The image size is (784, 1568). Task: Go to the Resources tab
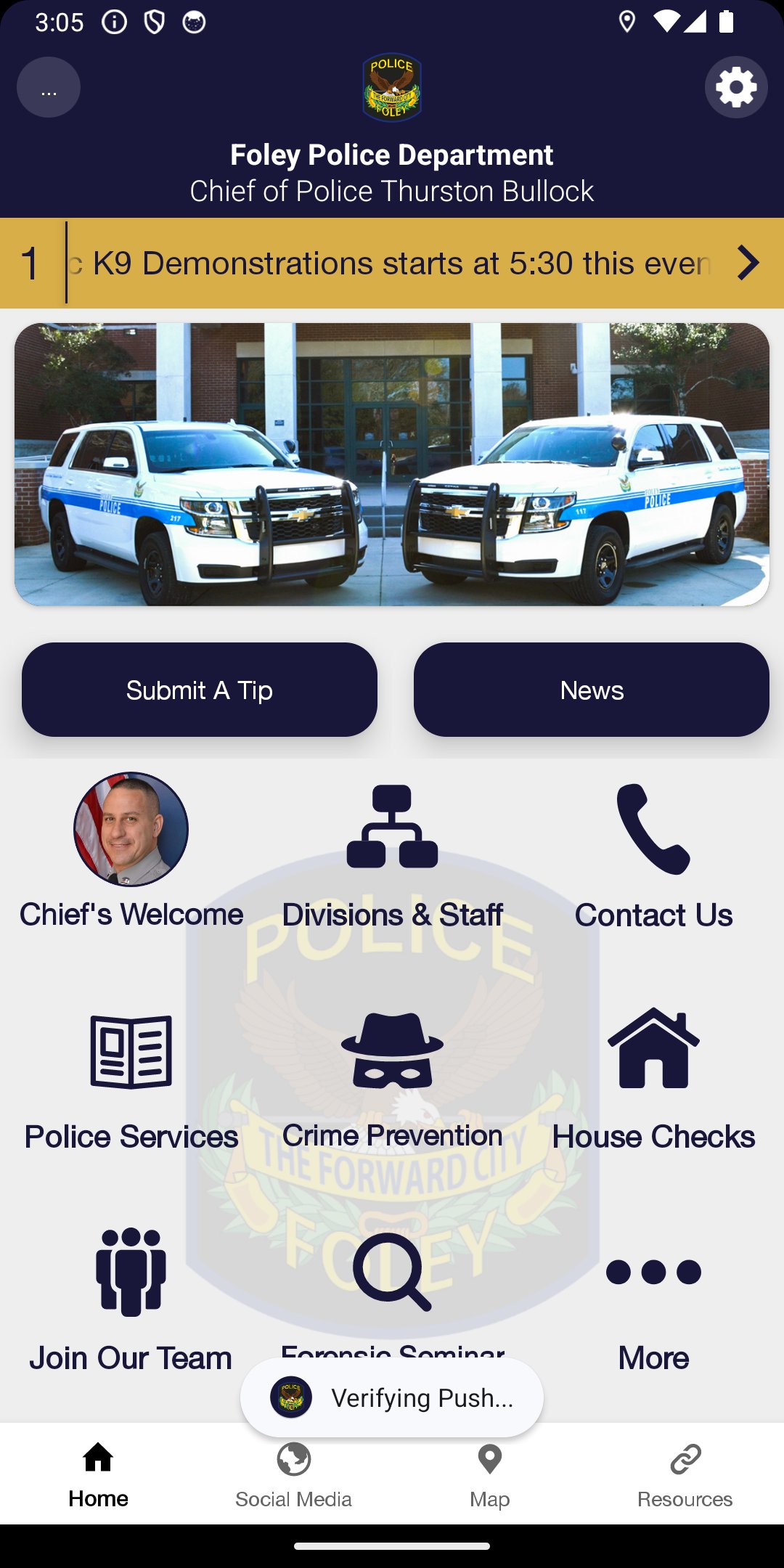tap(685, 1481)
